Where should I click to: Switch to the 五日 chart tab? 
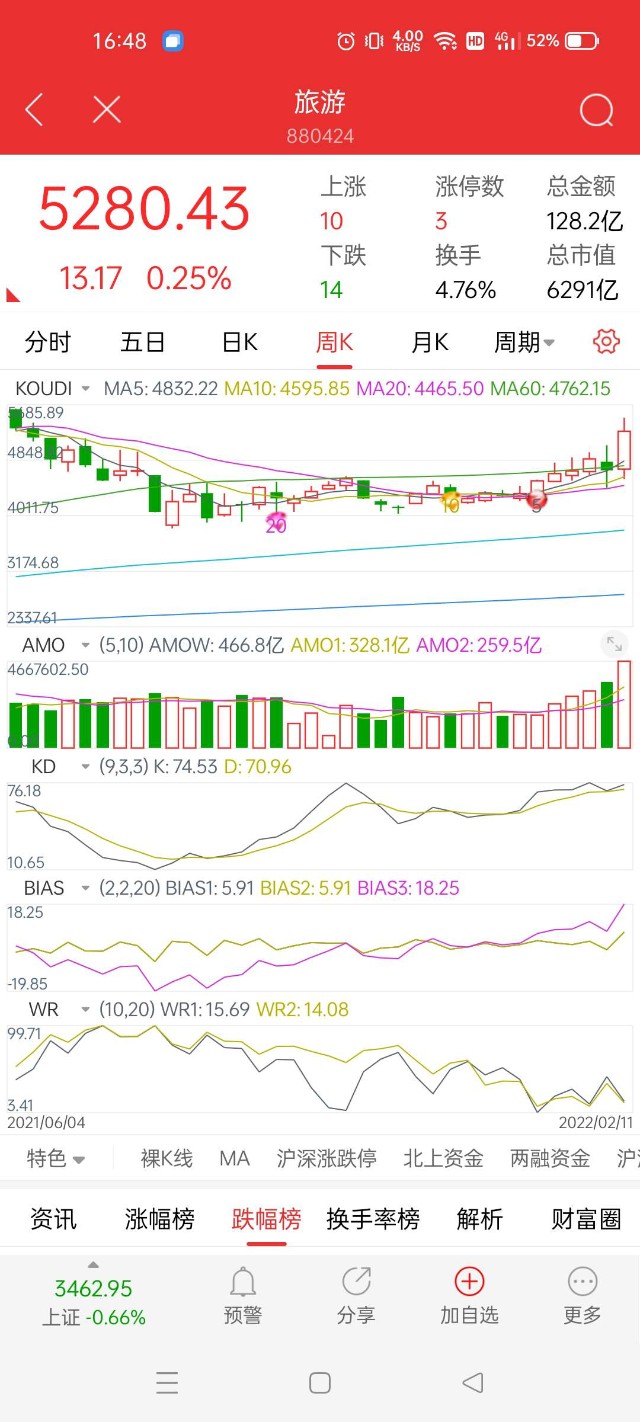point(143,342)
